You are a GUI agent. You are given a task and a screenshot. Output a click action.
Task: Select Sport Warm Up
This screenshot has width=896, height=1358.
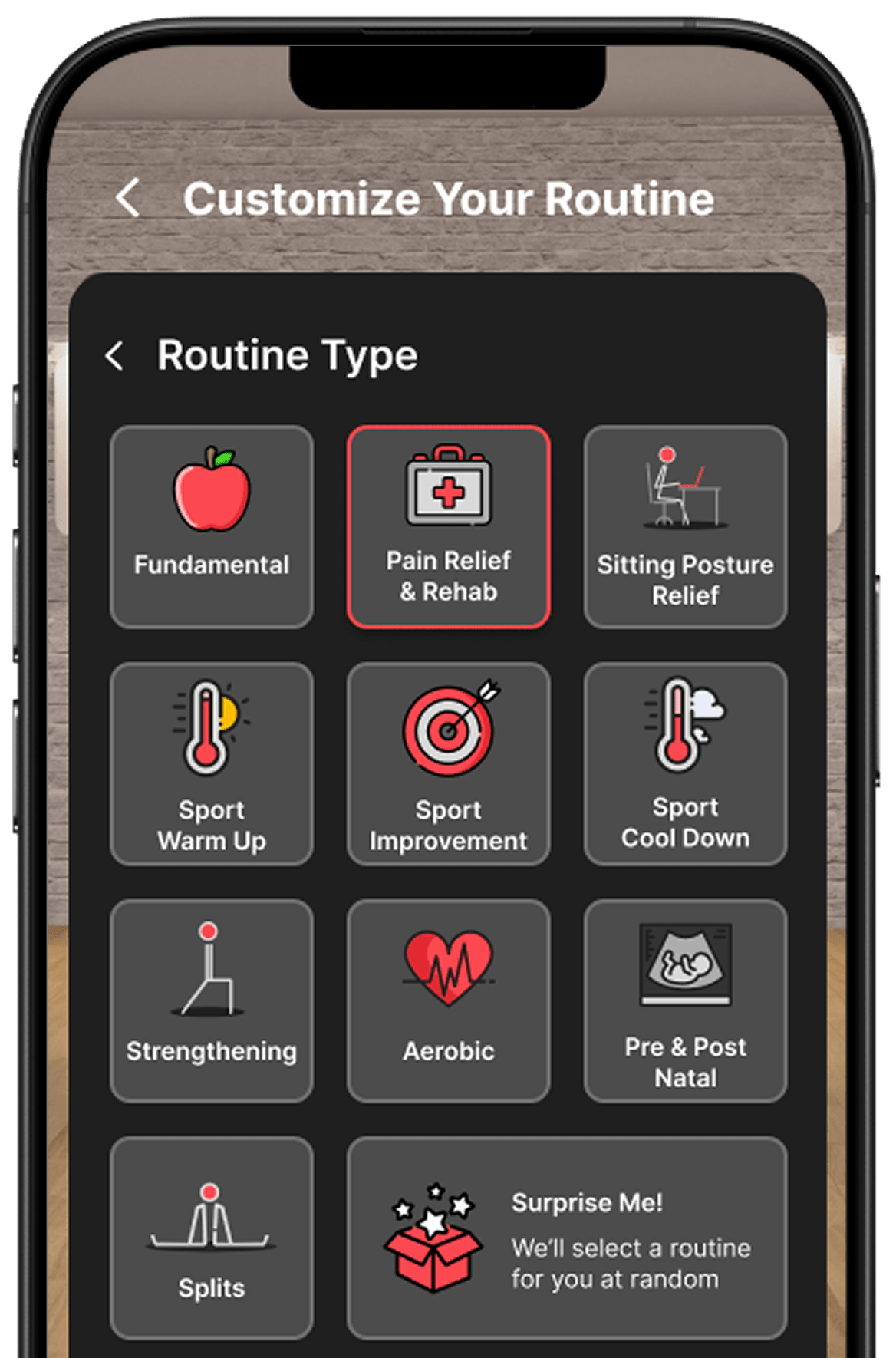click(212, 764)
